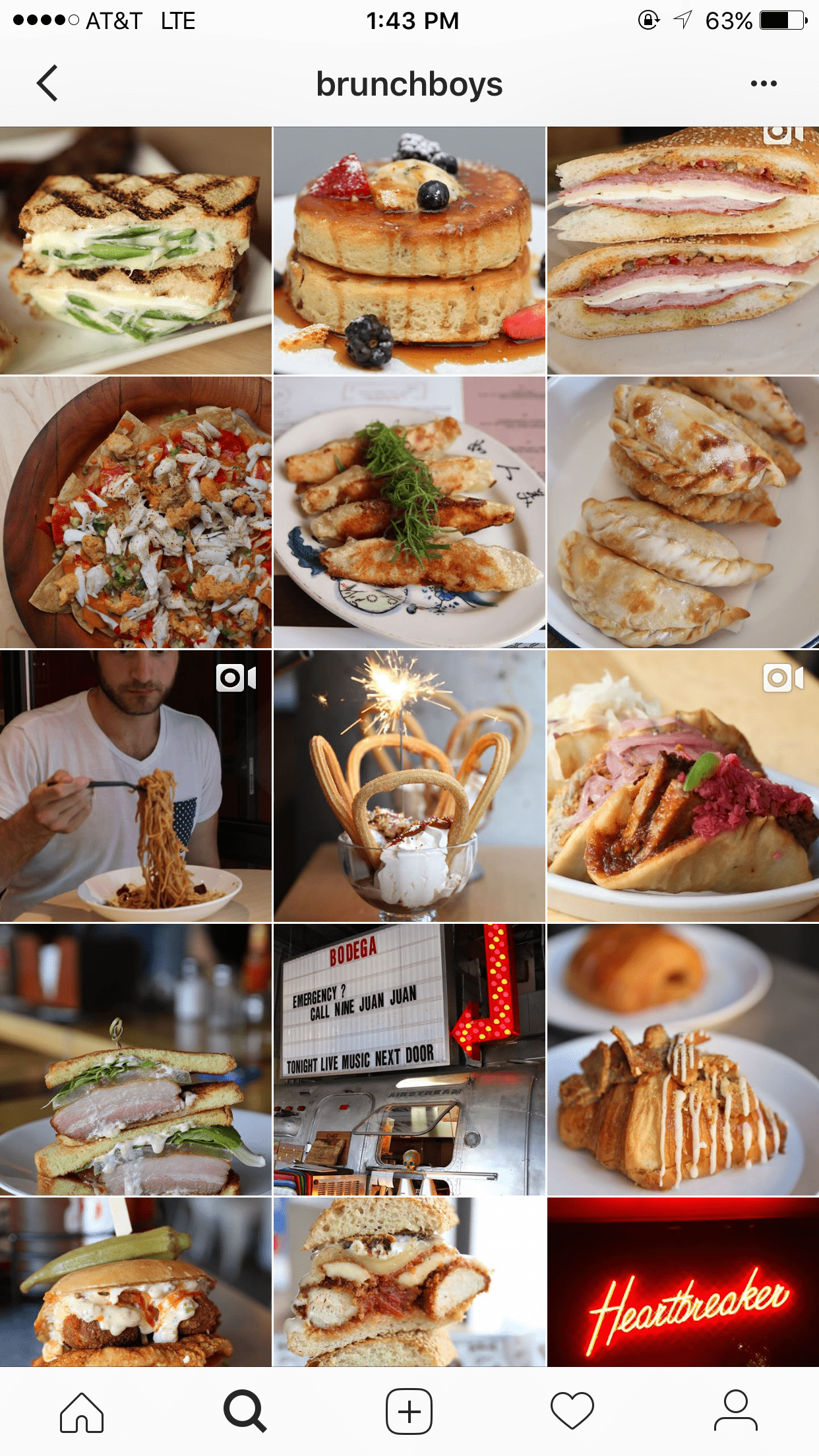Go to the Home feed tab

(x=82, y=1412)
